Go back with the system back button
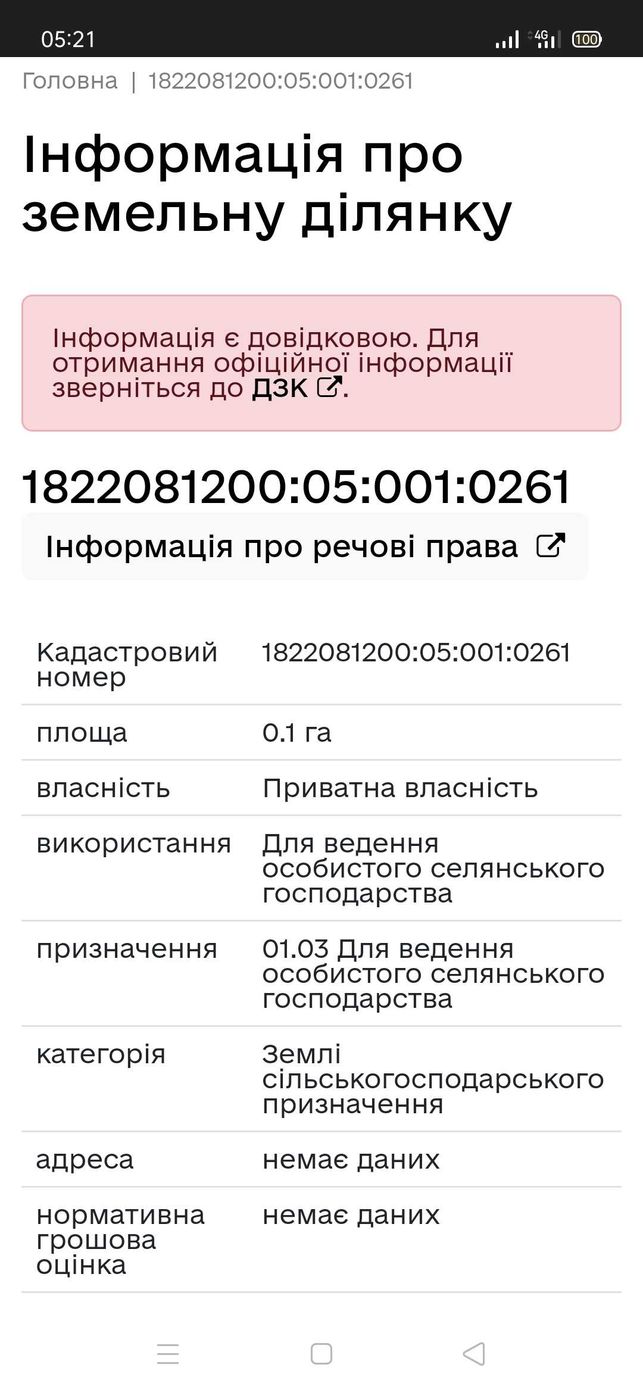 click(x=474, y=1354)
